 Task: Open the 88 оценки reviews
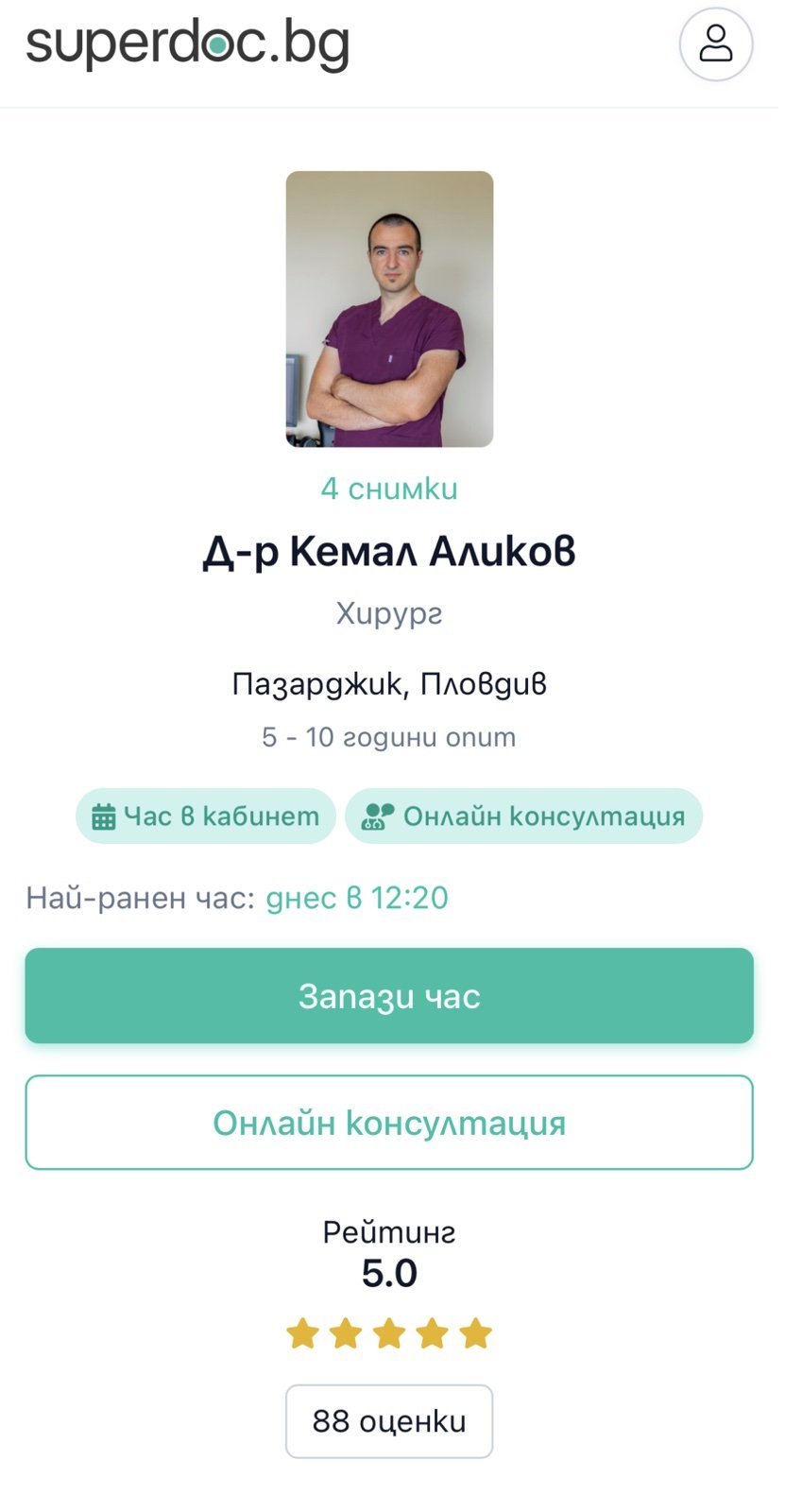point(389,1421)
